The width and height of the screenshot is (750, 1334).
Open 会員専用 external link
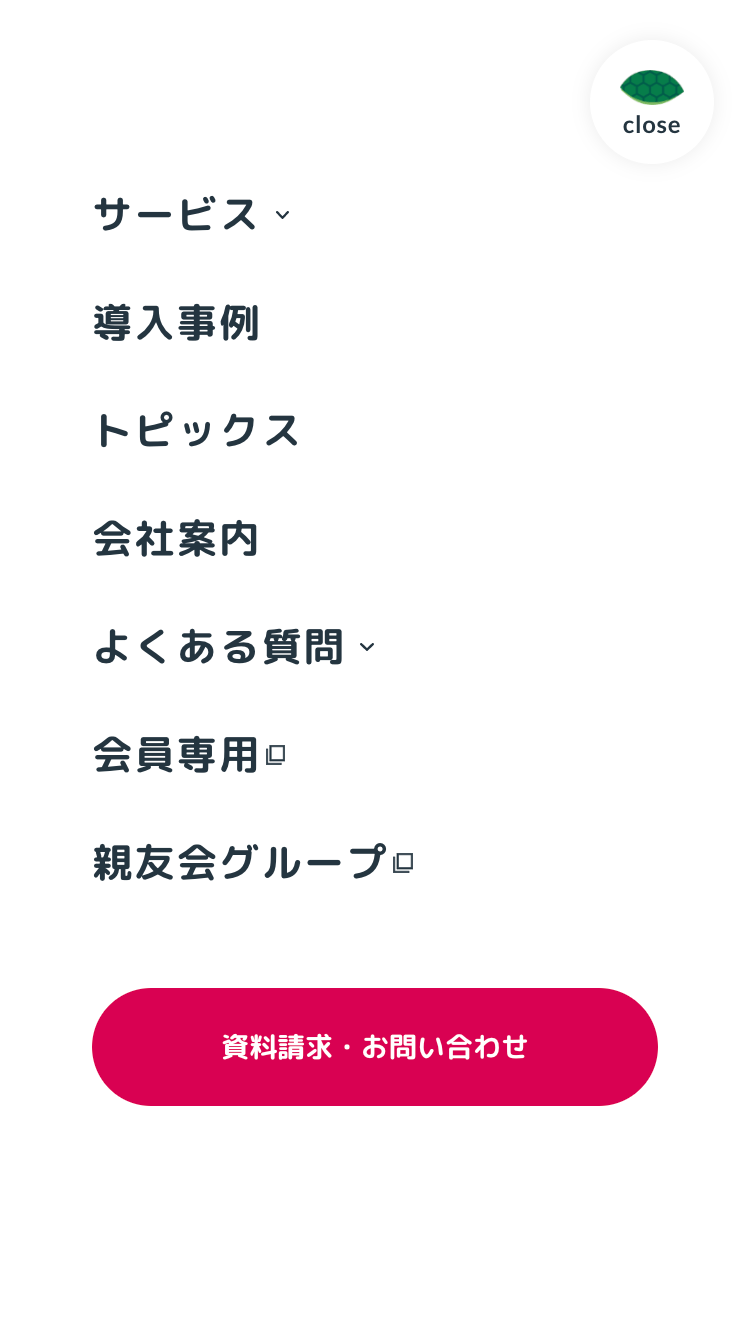tap(189, 755)
